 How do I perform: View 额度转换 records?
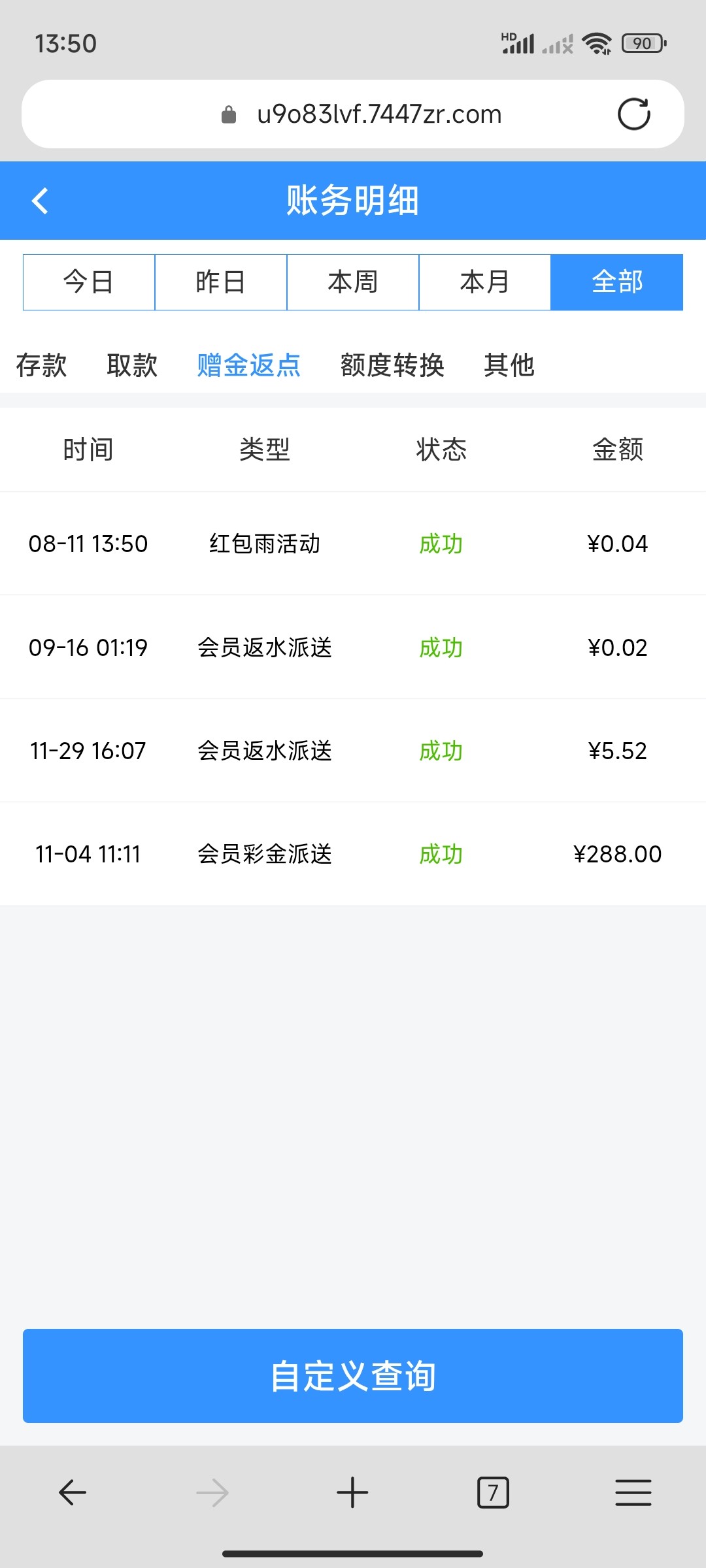click(392, 365)
